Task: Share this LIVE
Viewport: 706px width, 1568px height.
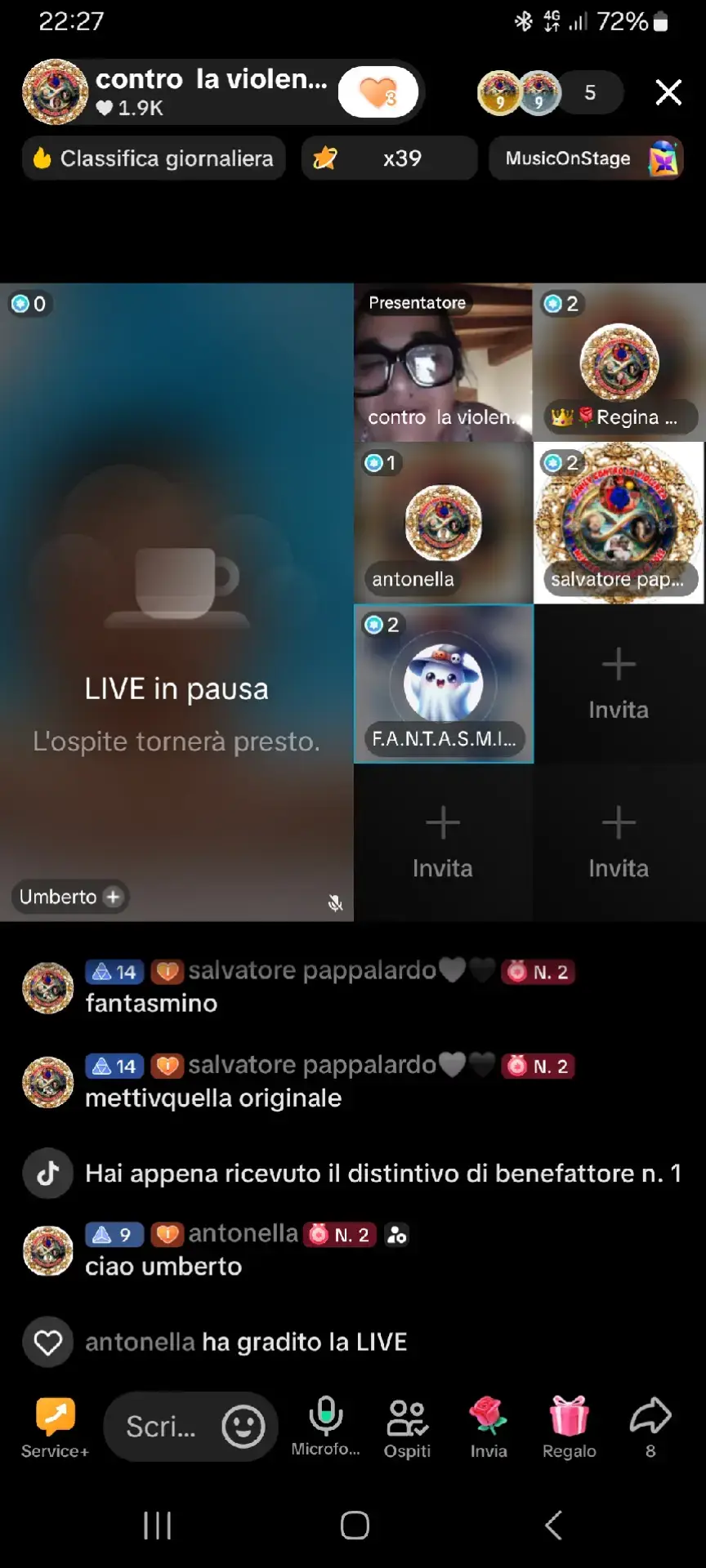Action: coord(650,1425)
